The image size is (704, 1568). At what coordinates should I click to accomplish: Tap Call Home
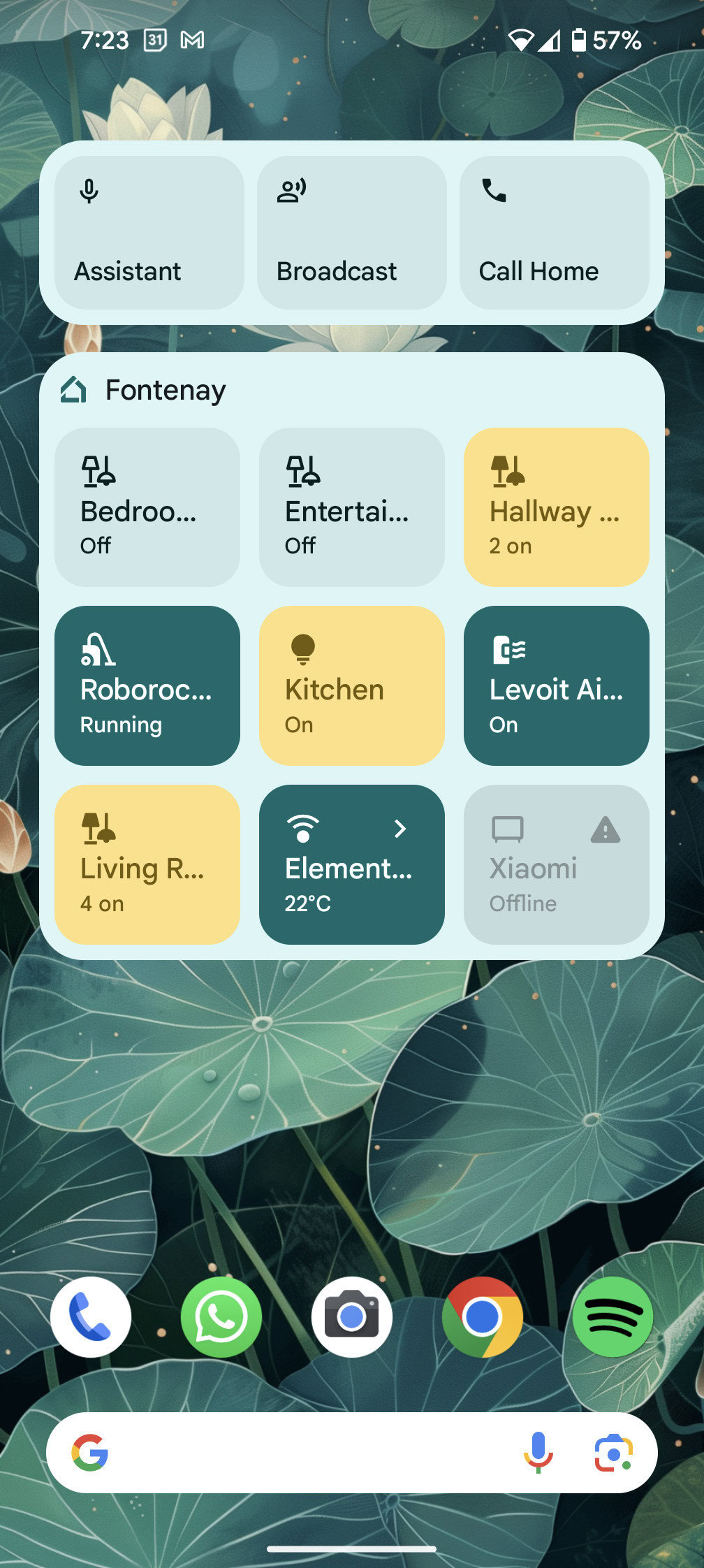point(554,233)
